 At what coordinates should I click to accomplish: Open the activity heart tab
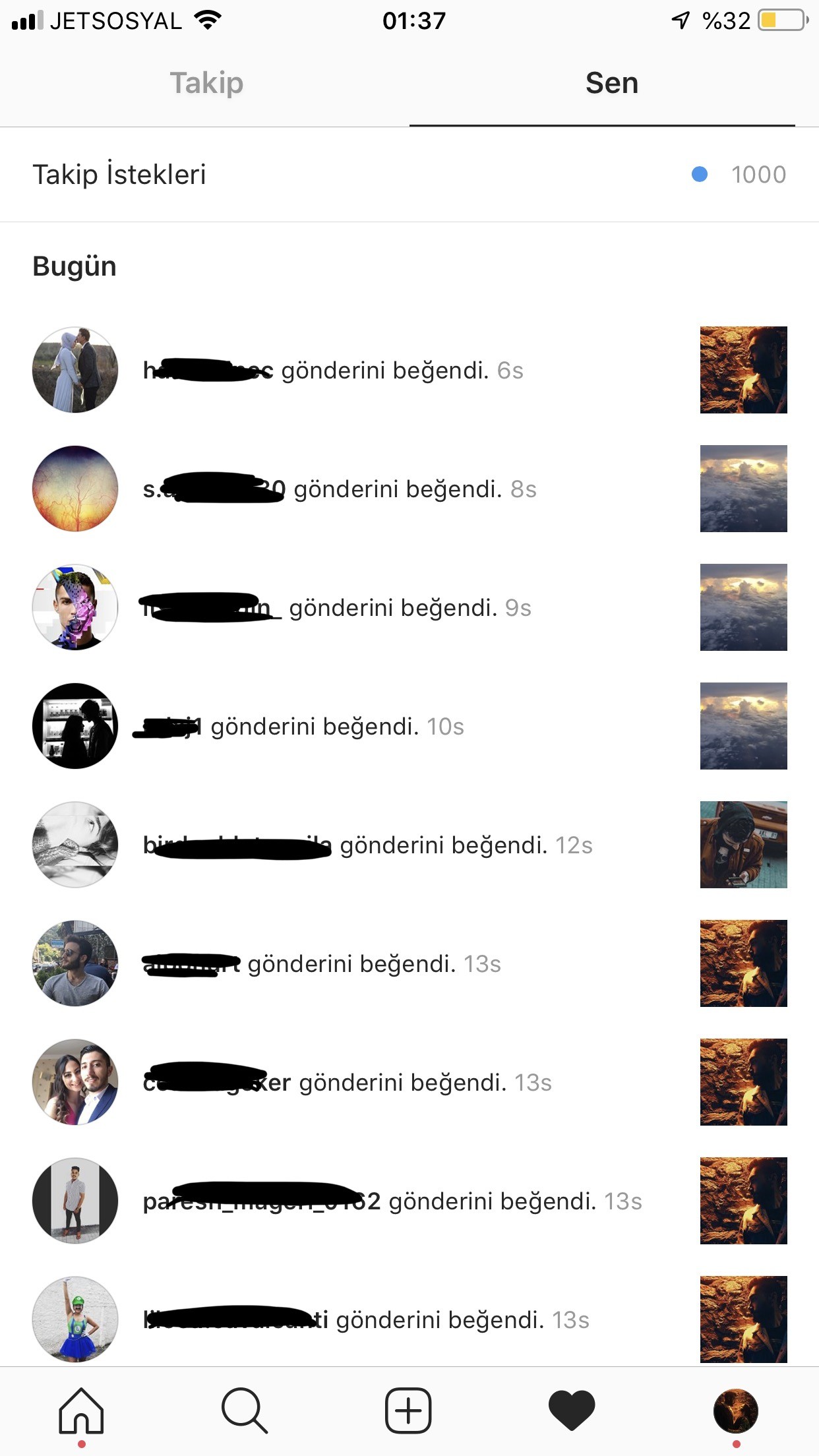(572, 1411)
